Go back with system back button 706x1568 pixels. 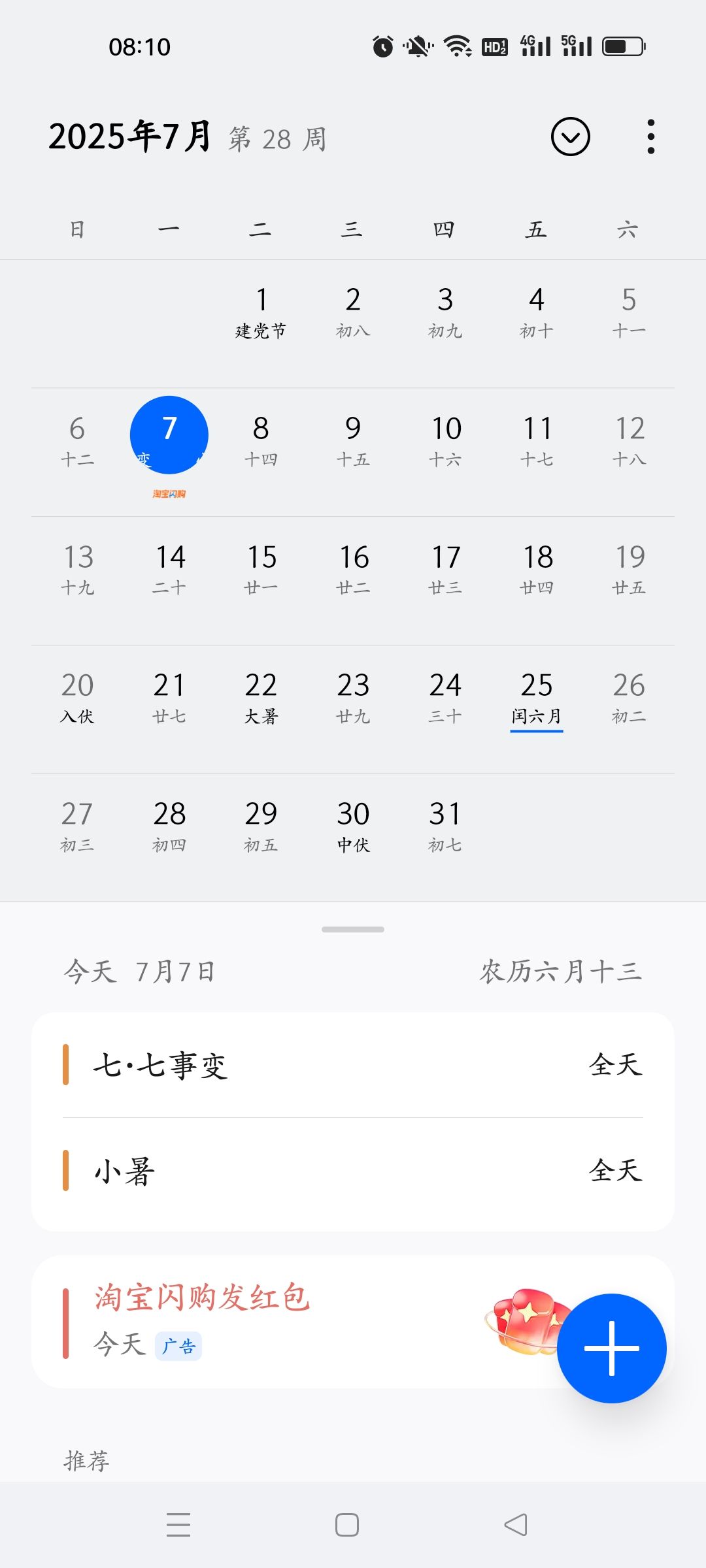coord(516,1525)
